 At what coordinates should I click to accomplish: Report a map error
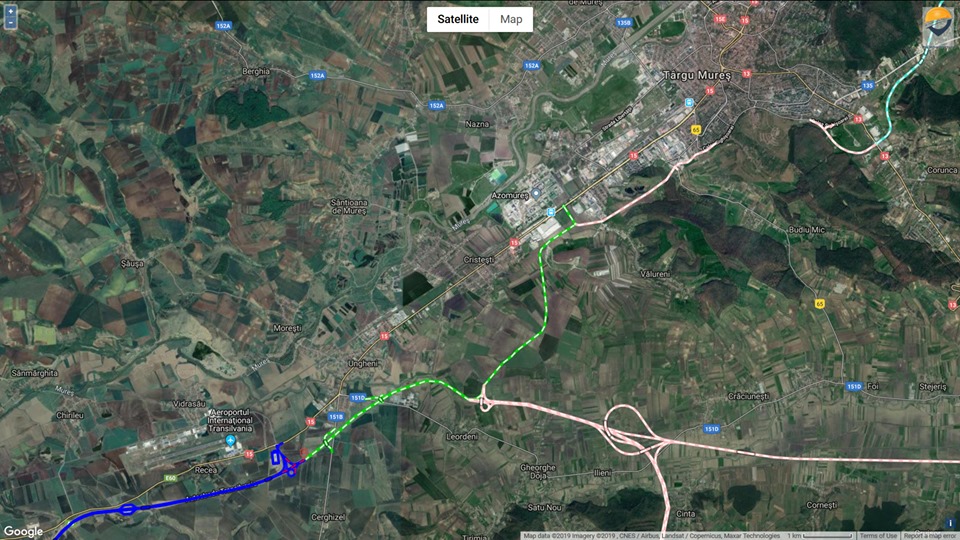point(930,536)
